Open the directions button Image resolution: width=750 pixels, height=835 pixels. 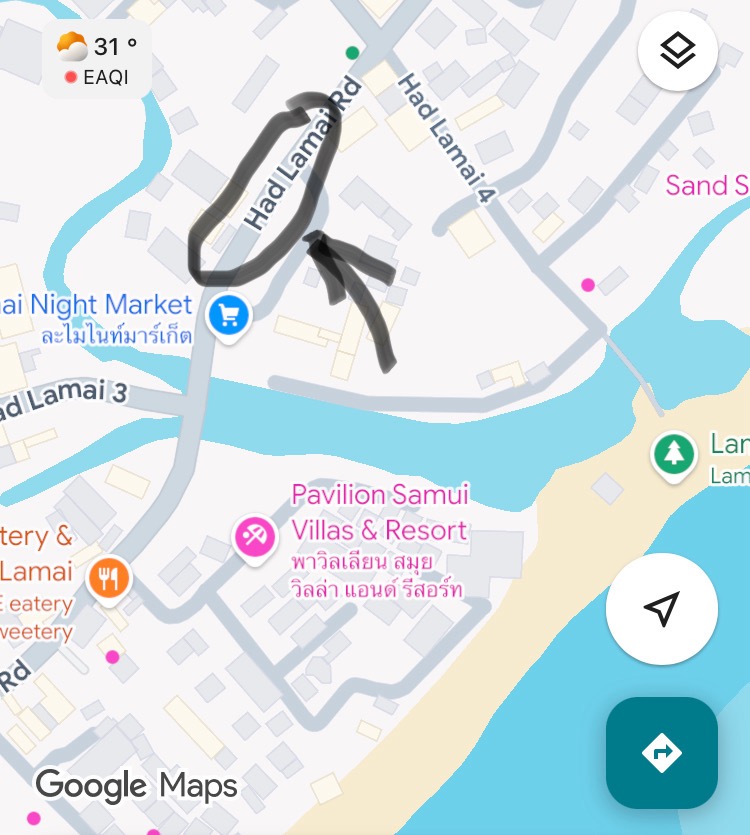661,752
